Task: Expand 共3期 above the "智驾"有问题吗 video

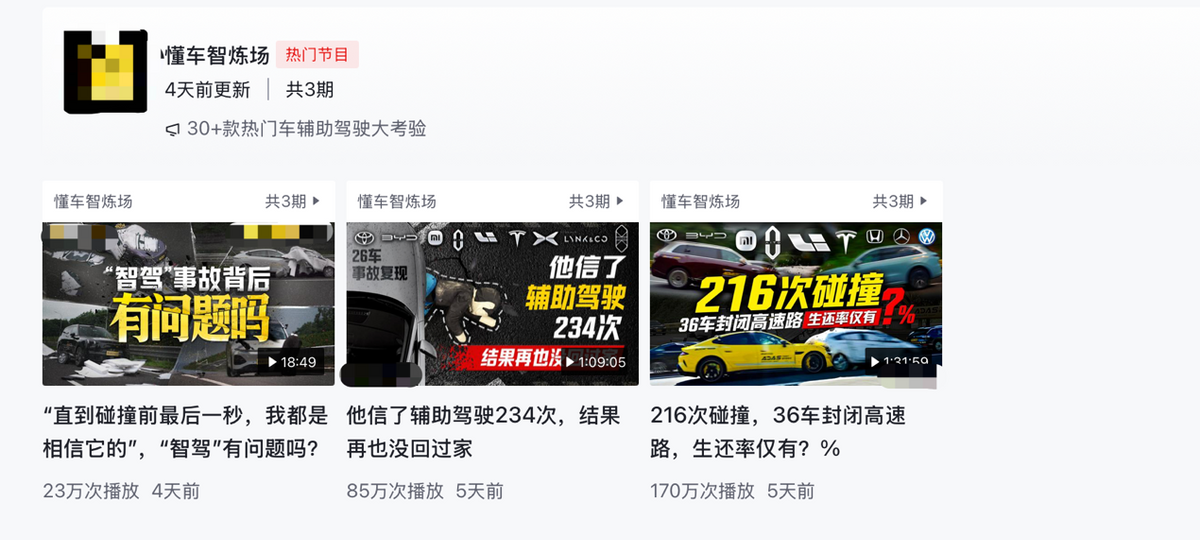Action: (x=292, y=201)
